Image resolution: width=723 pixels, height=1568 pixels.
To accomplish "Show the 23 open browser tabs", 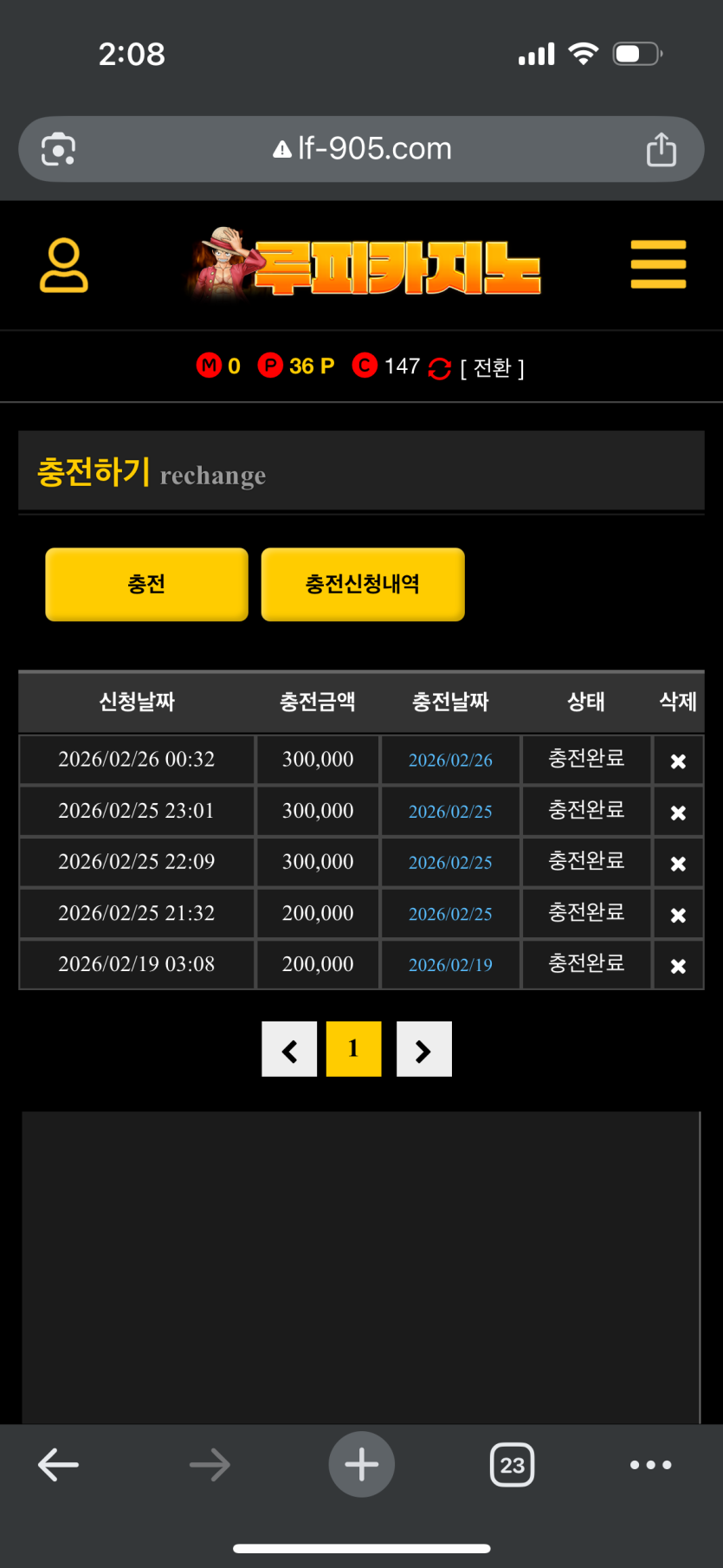I will (512, 1465).
